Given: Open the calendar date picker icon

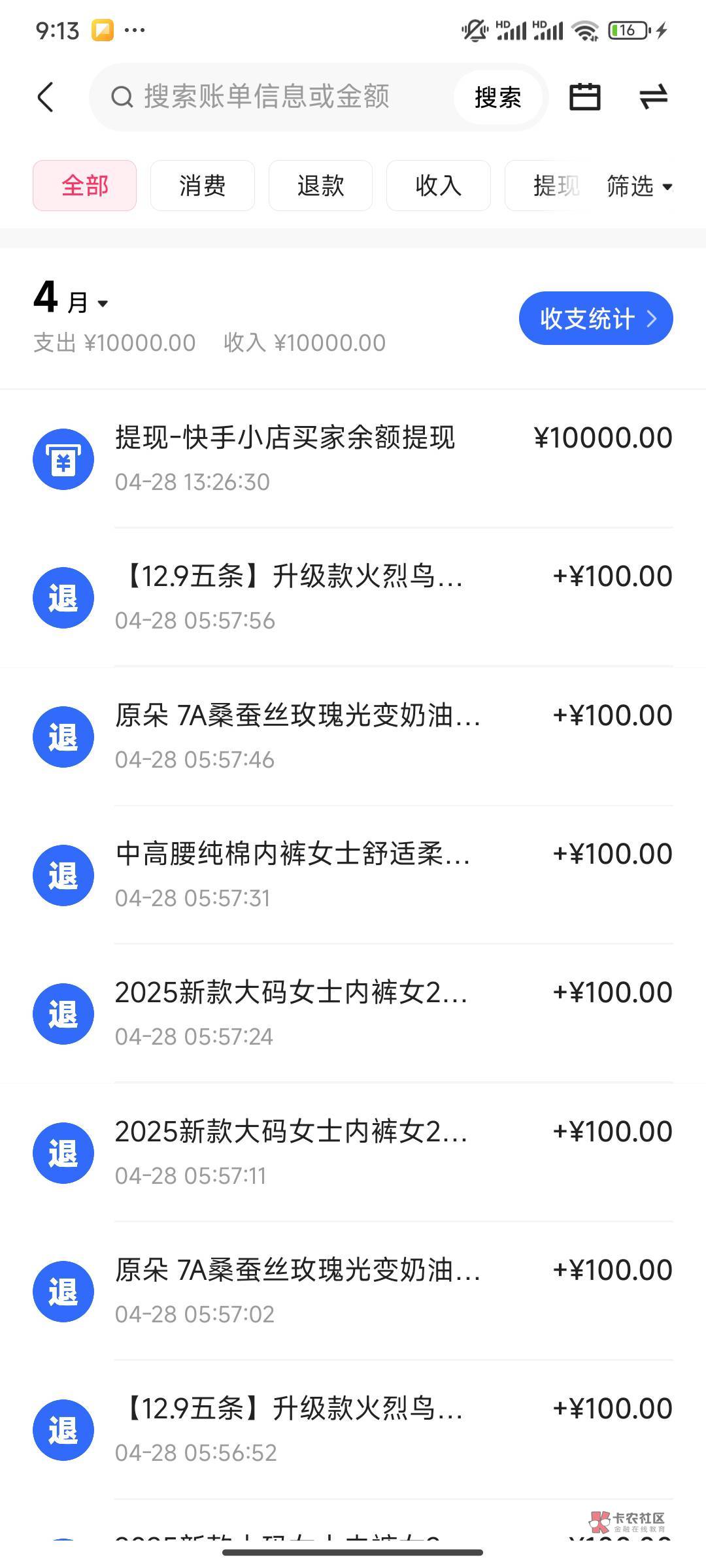Looking at the screenshot, I should [584, 97].
